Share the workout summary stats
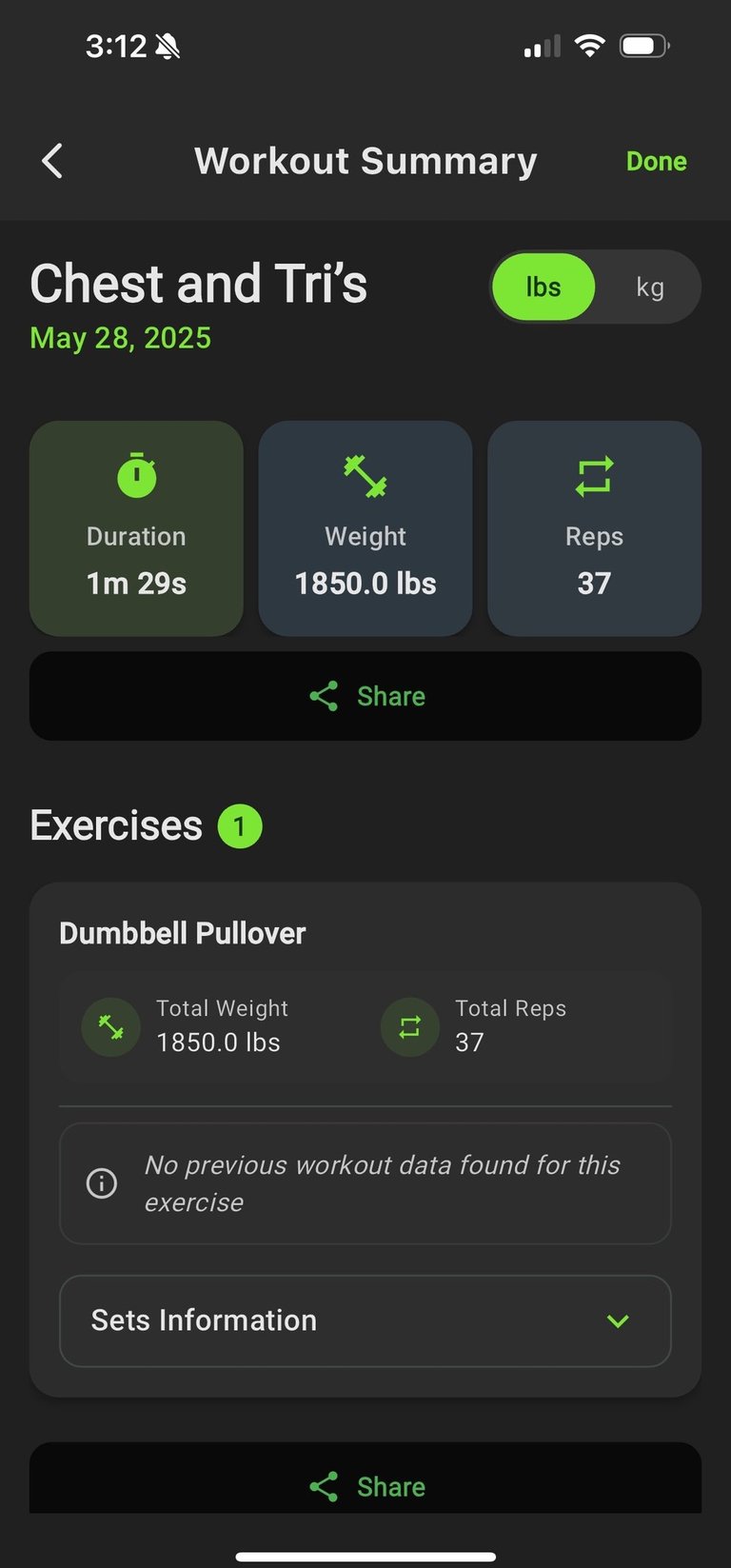The width and height of the screenshot is (731, 1568). [365, 696]
